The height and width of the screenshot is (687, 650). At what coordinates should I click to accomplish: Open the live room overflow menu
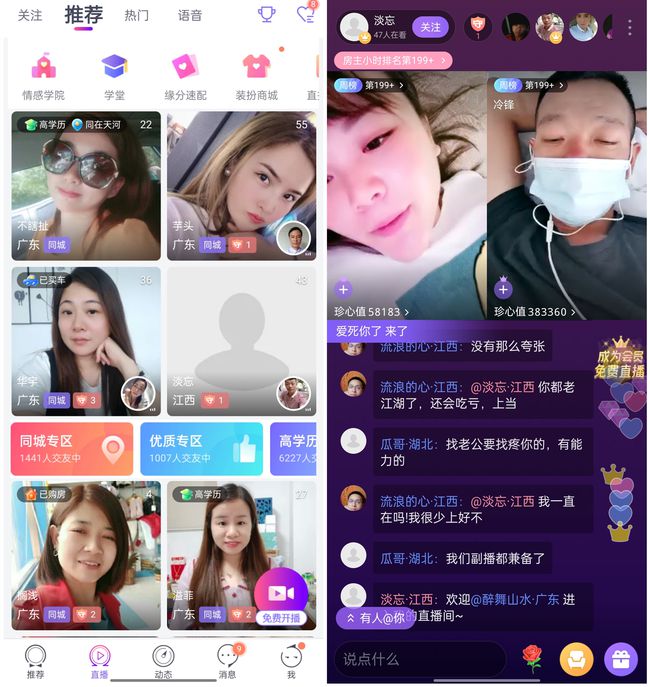(x=629, y=27)
